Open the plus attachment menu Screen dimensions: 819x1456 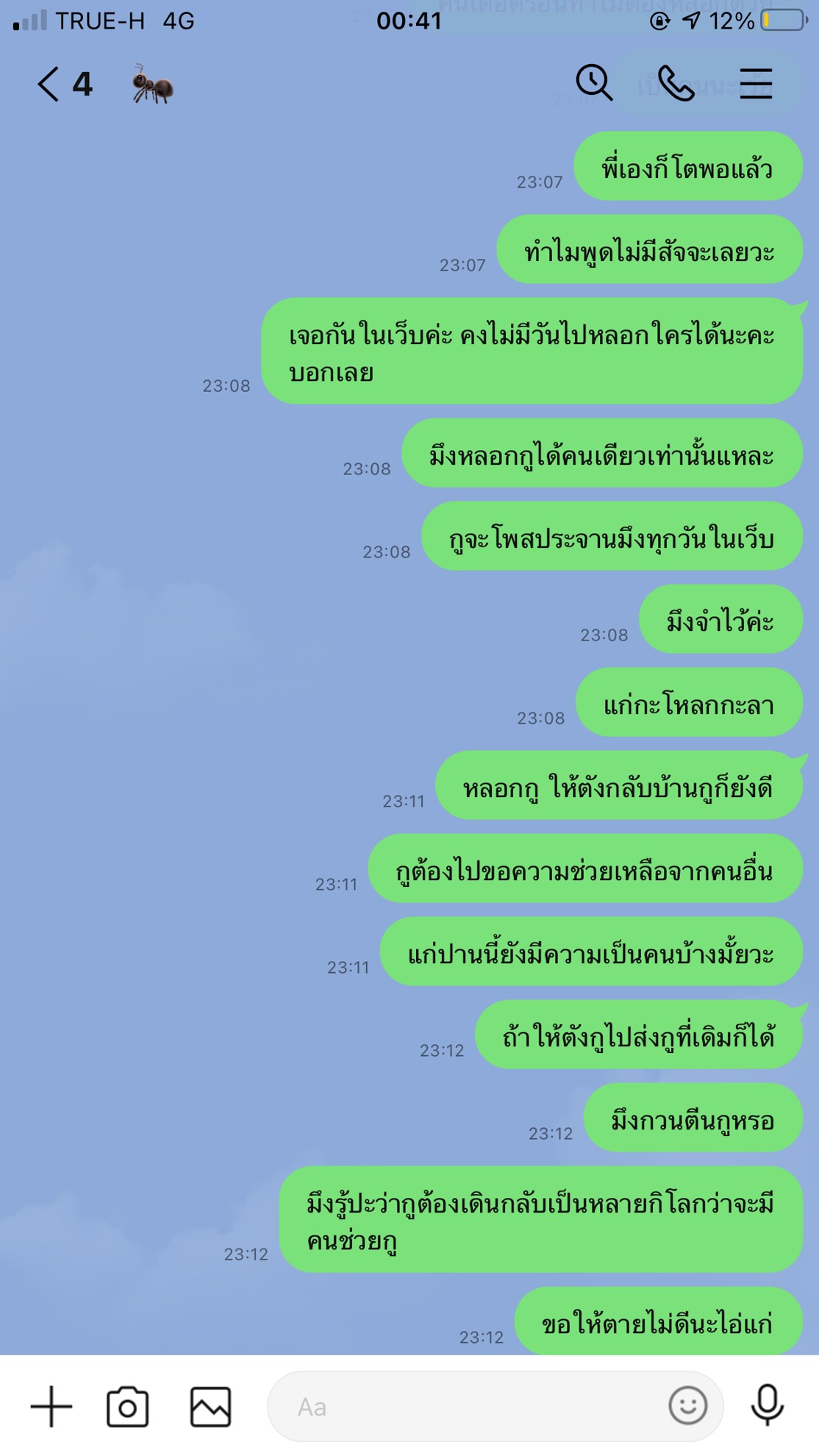click(51, 1407)
